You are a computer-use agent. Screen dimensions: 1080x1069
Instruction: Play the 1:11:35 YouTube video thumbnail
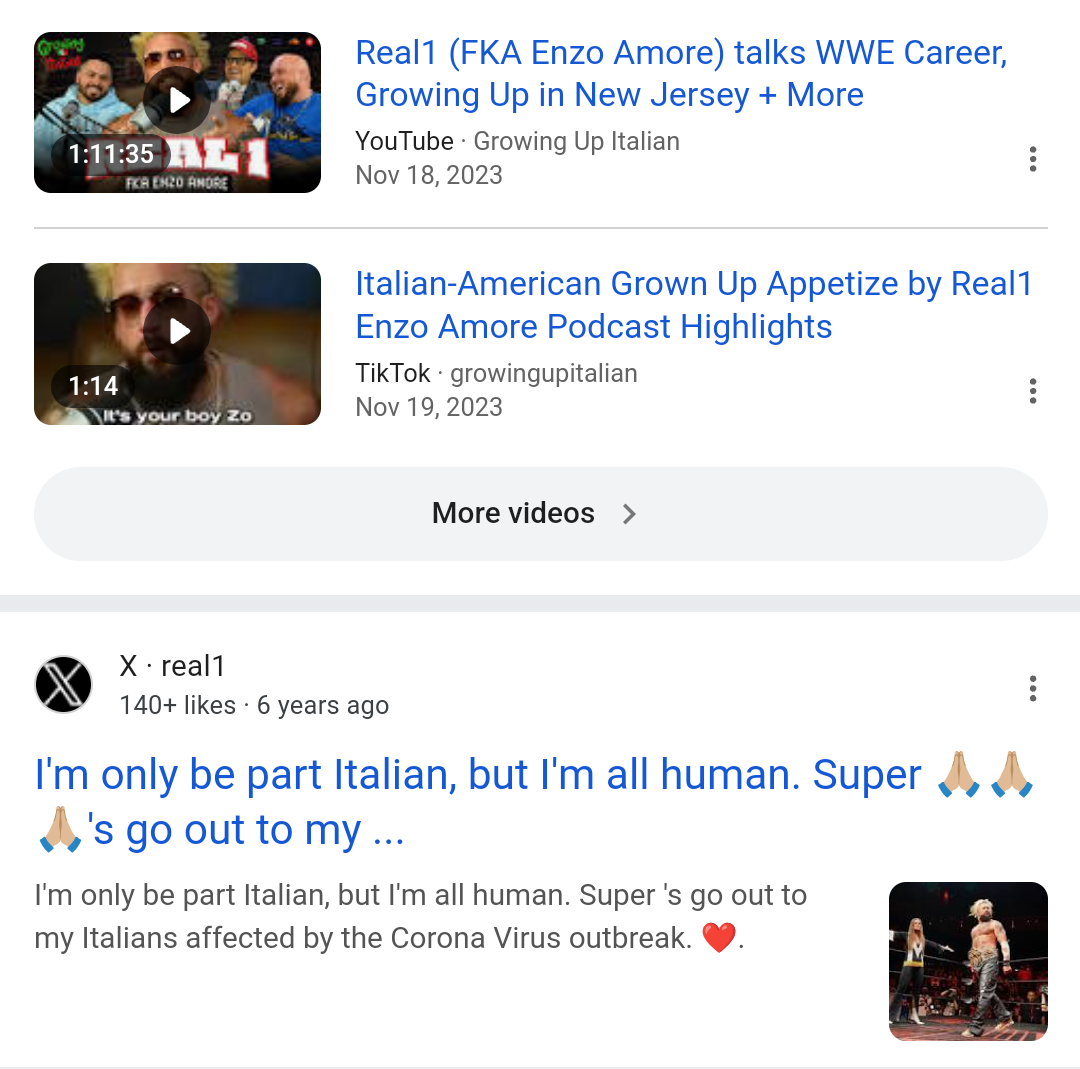[x=177, y=112]
